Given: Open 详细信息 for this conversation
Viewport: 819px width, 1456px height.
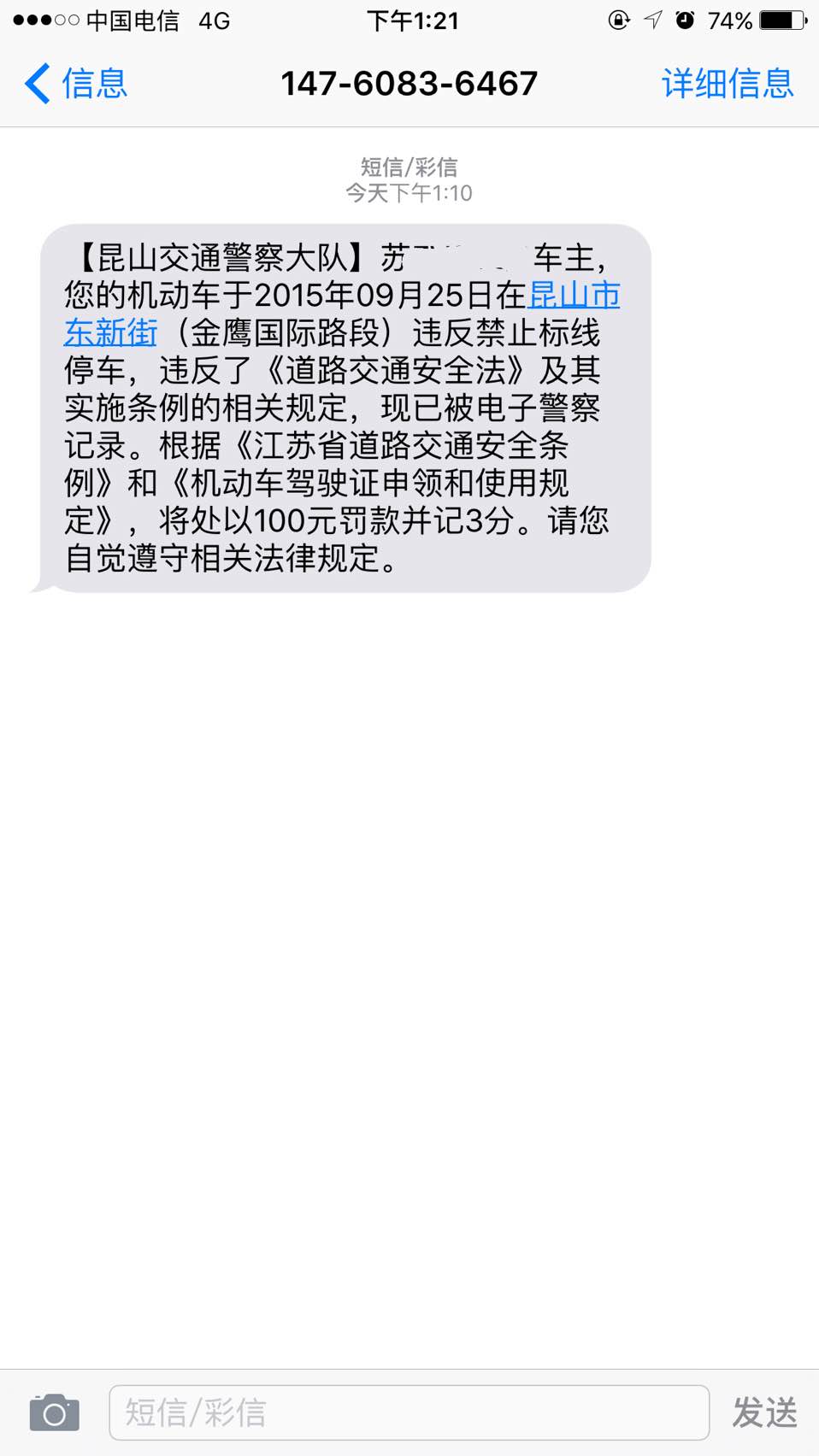Looking at the screenshot, I should (727, 84).
